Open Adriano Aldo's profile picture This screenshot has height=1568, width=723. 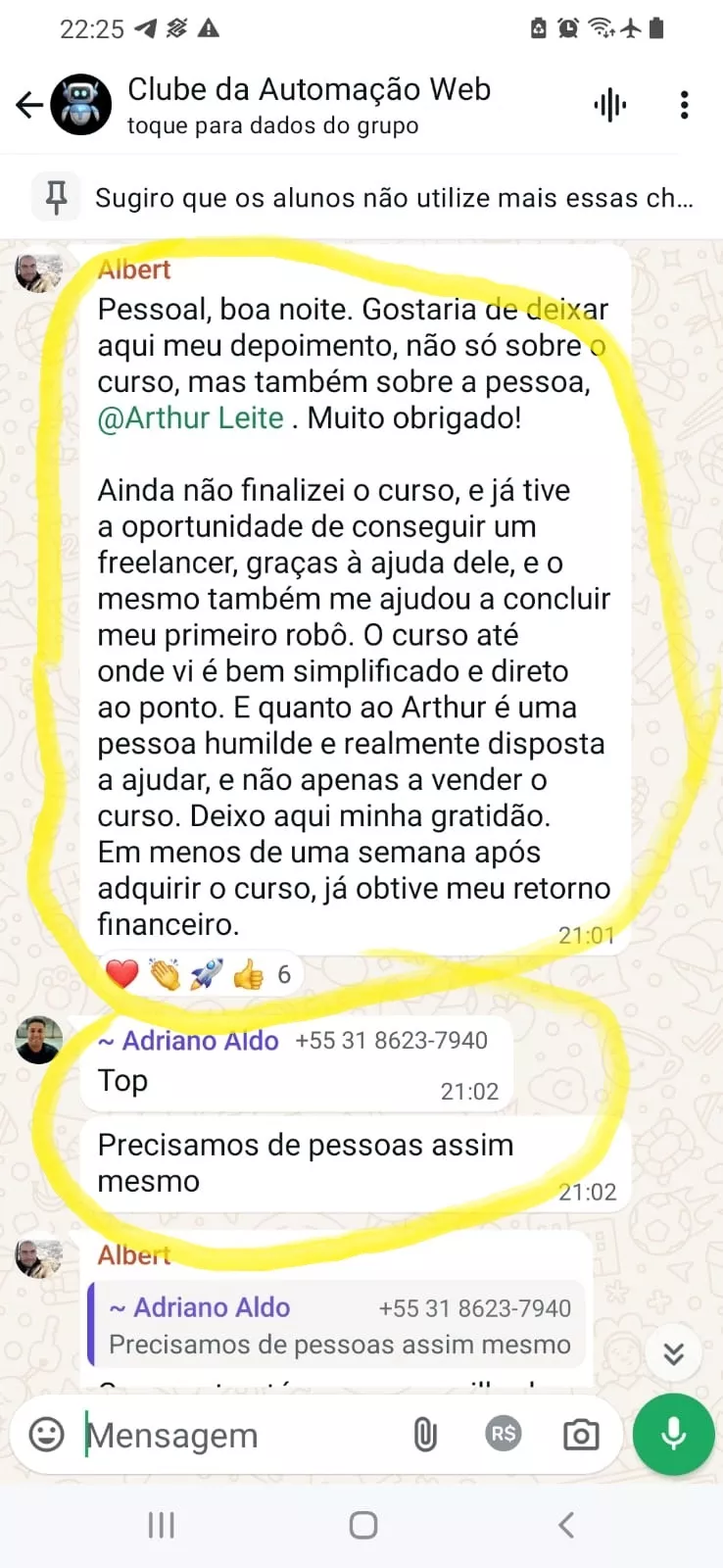pyautogui.click(x=39, y=1041)
